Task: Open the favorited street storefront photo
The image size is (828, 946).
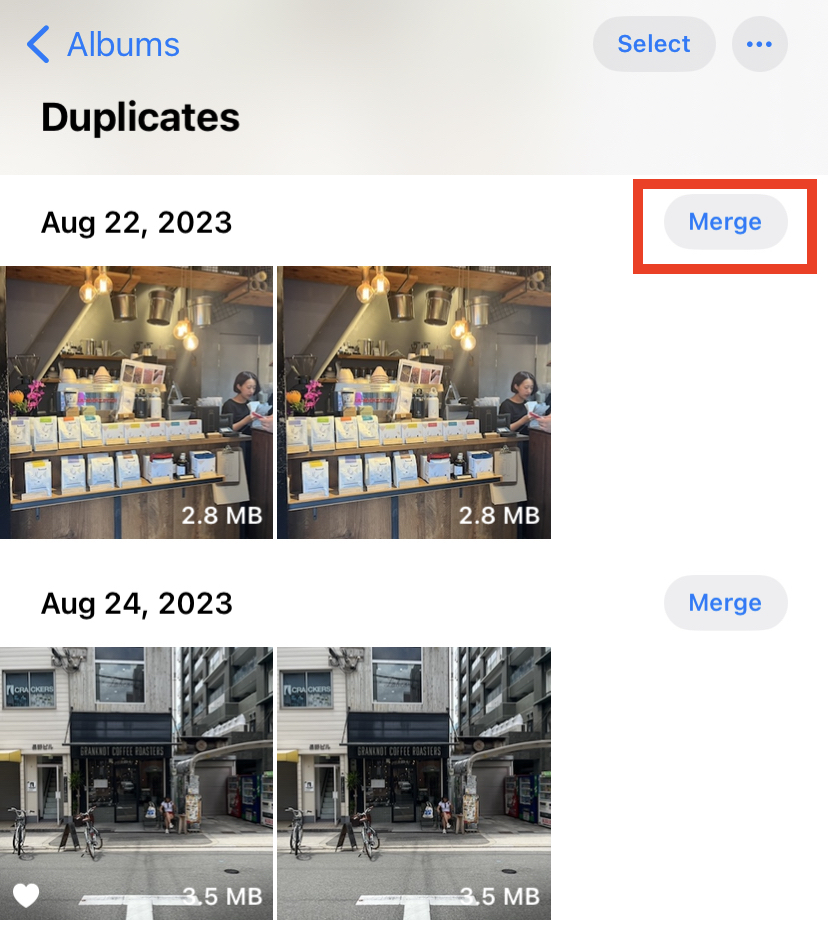Action: 137,783
